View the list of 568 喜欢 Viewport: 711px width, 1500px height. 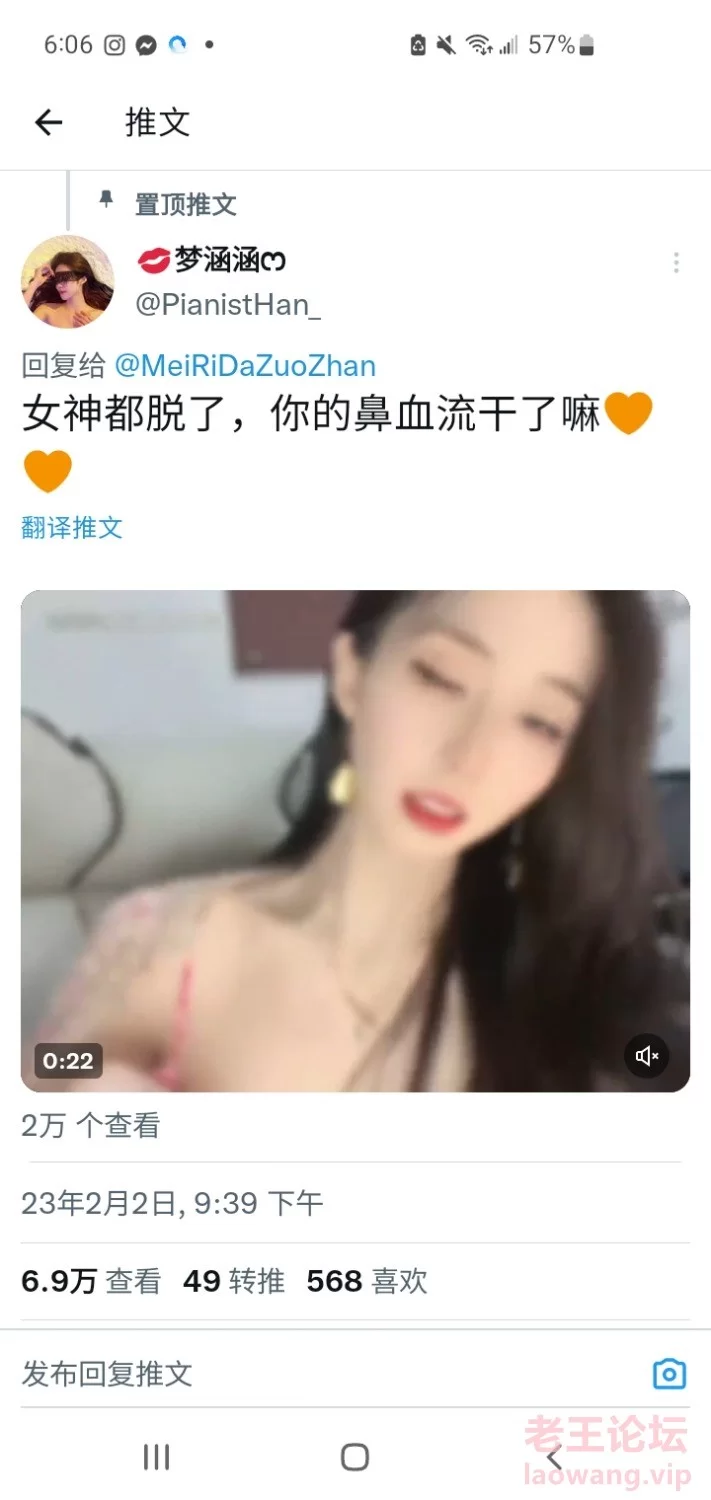(367, 1281)
